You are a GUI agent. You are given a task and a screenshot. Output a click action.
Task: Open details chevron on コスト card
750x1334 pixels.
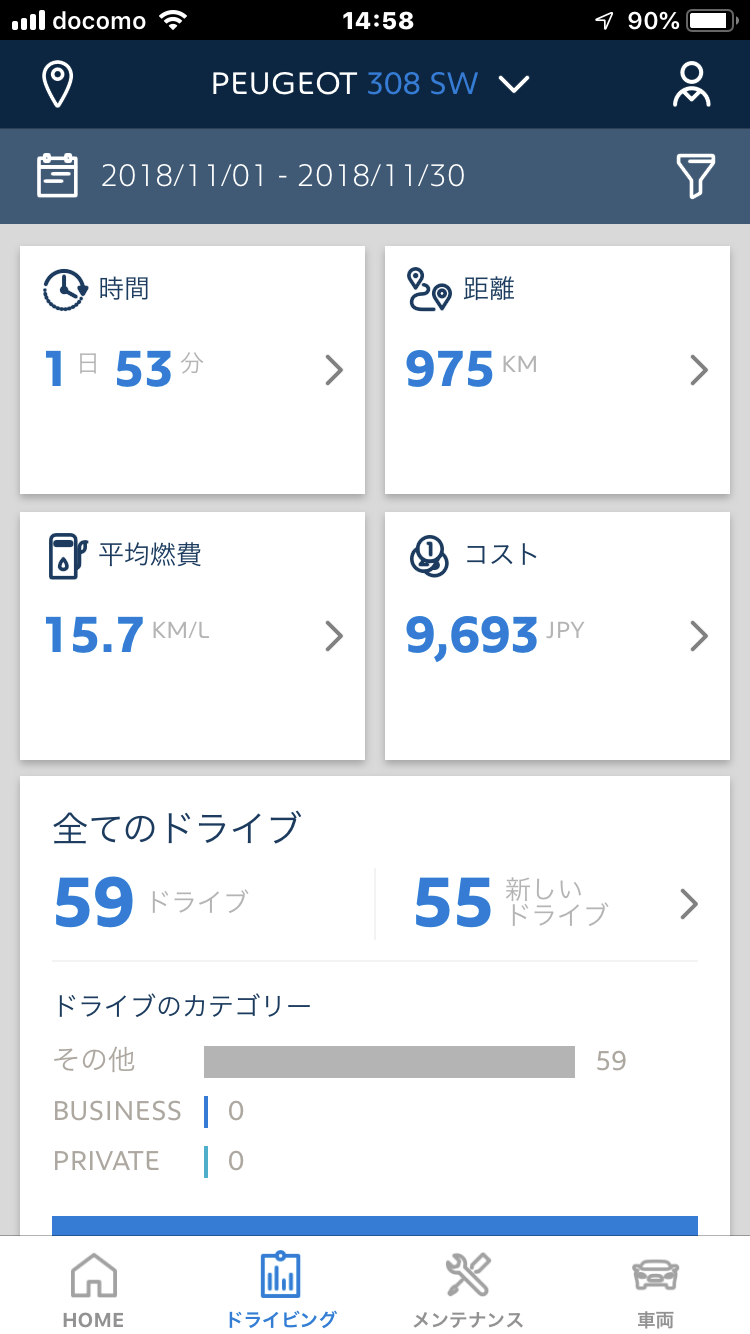pyautogui.click(x=698, y=636)
